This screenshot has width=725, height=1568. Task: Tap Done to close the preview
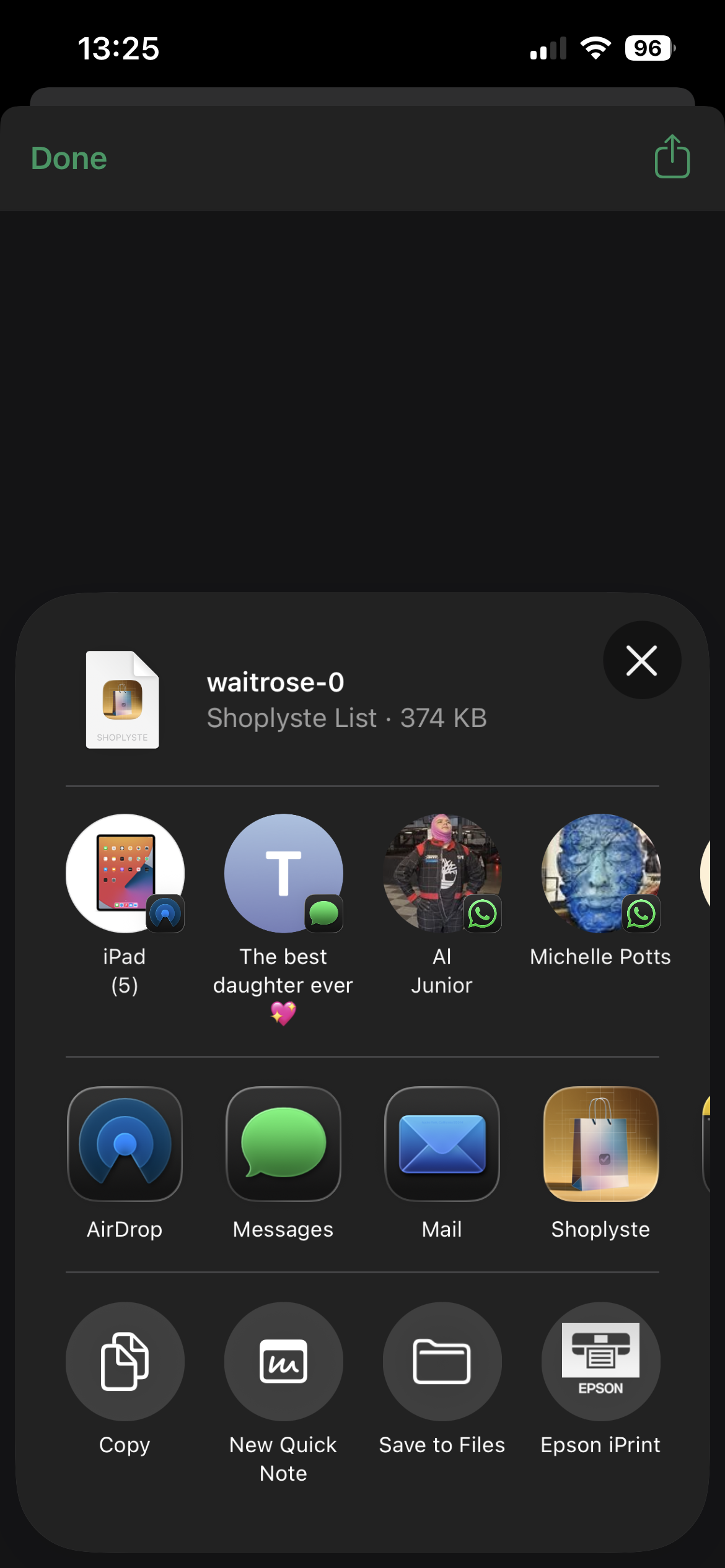tap(69, 159)
